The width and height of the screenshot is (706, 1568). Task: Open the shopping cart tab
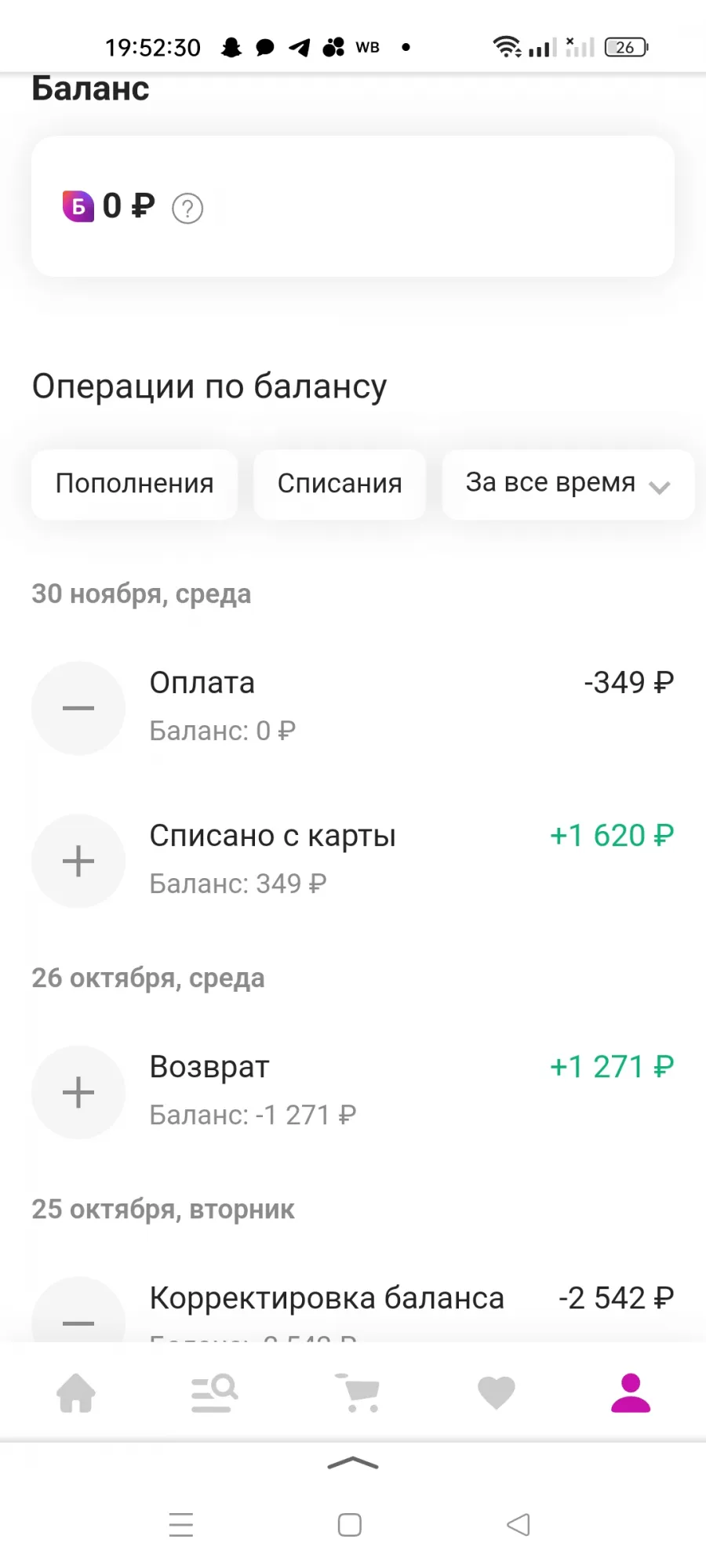[358, 1393]
